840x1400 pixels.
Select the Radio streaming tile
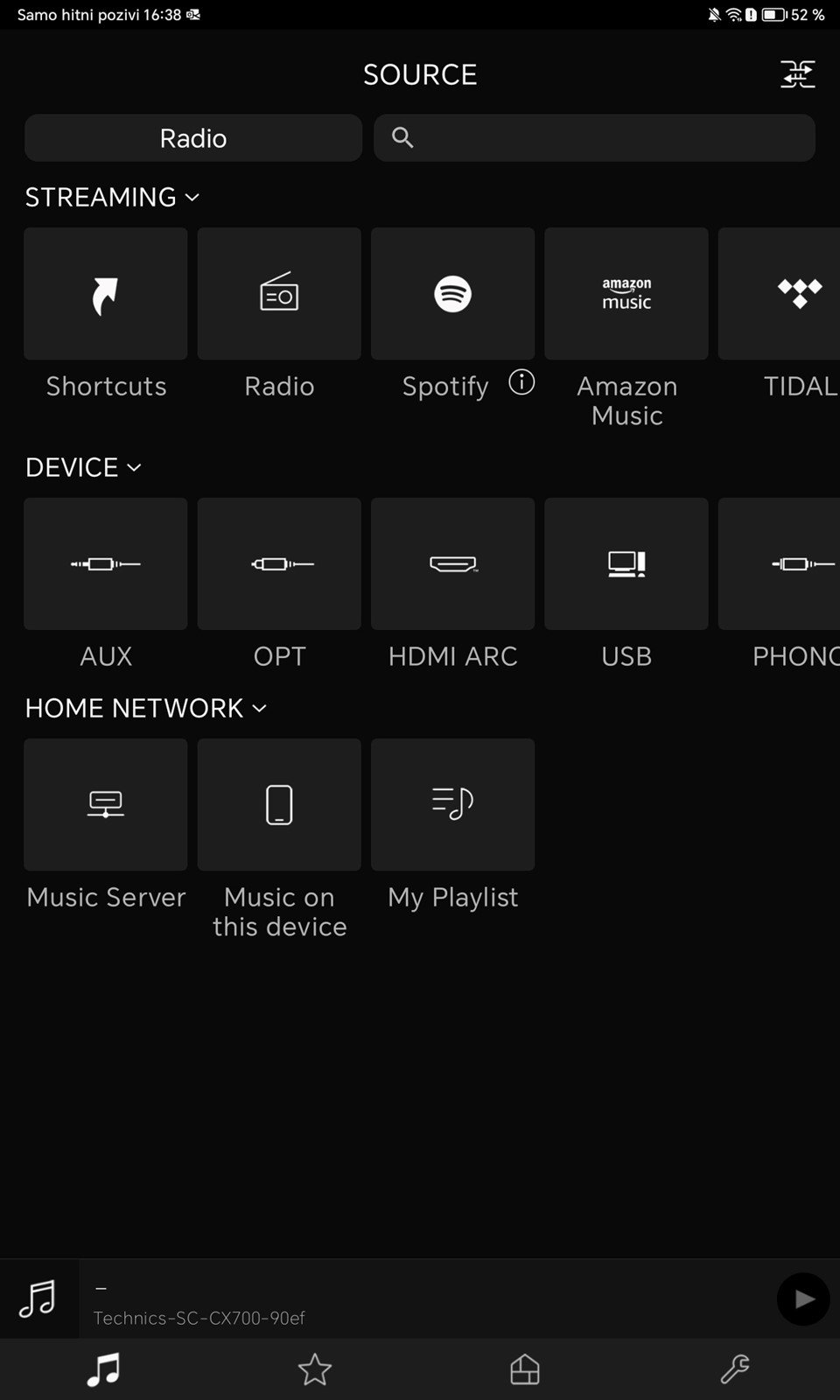coord(279,295)
